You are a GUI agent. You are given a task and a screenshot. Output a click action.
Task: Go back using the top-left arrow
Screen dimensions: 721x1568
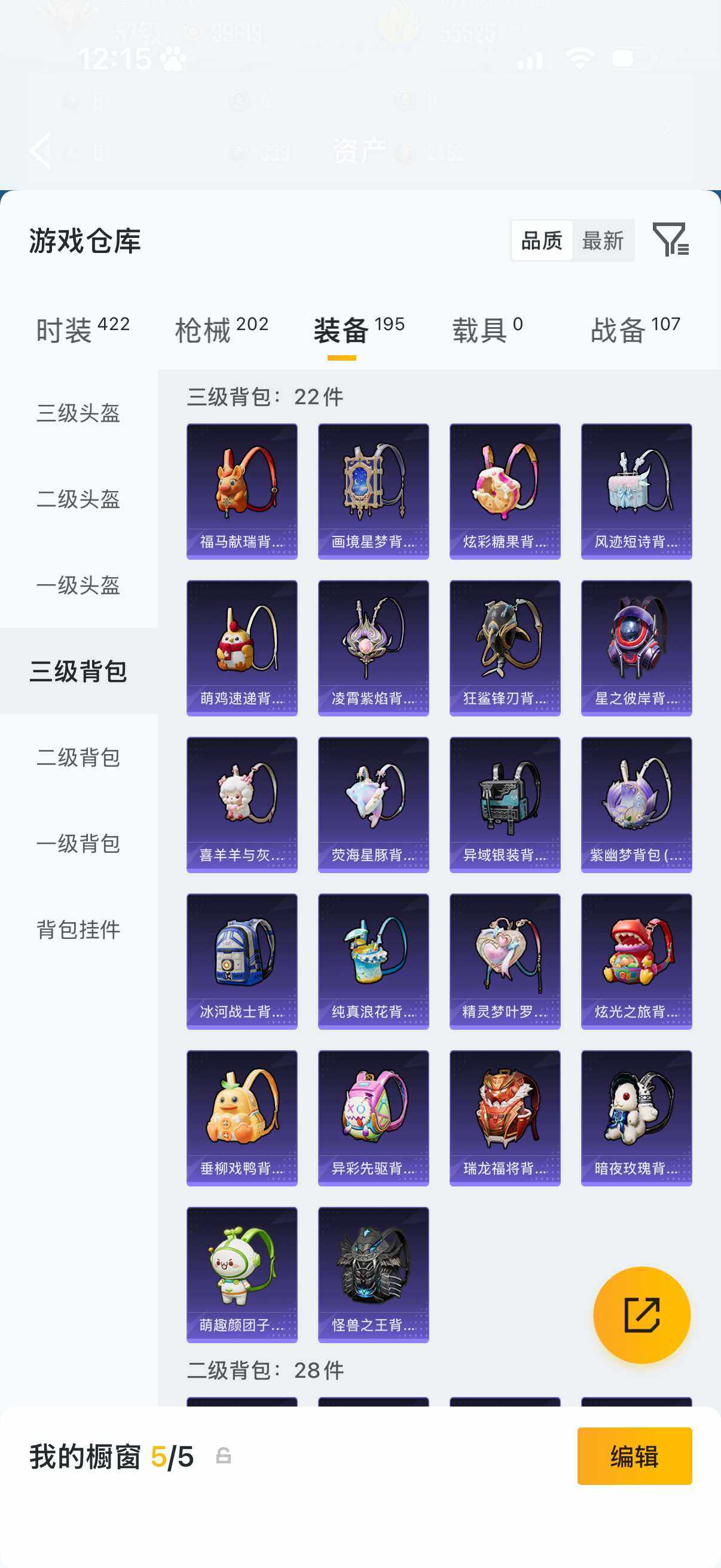40,150
